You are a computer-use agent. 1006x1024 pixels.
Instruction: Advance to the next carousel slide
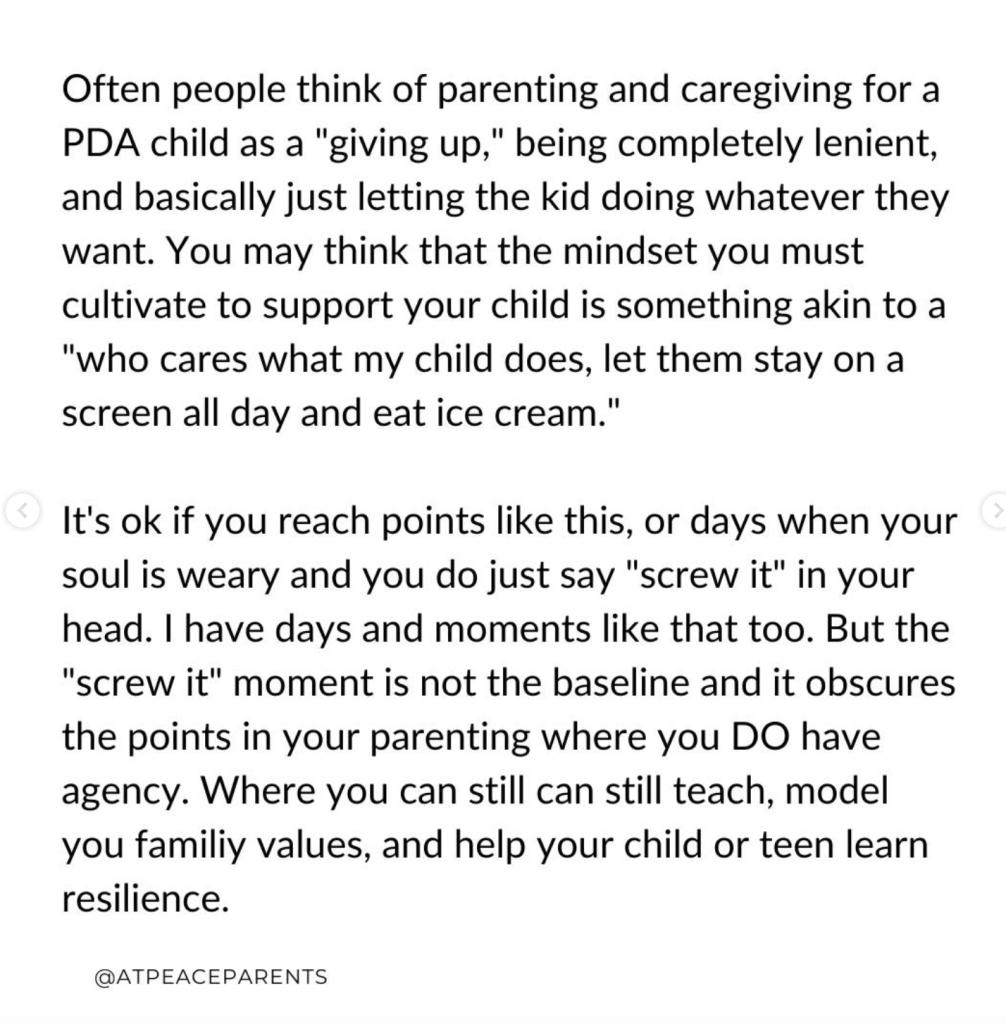pyautogui.click(x=994, y=512)
